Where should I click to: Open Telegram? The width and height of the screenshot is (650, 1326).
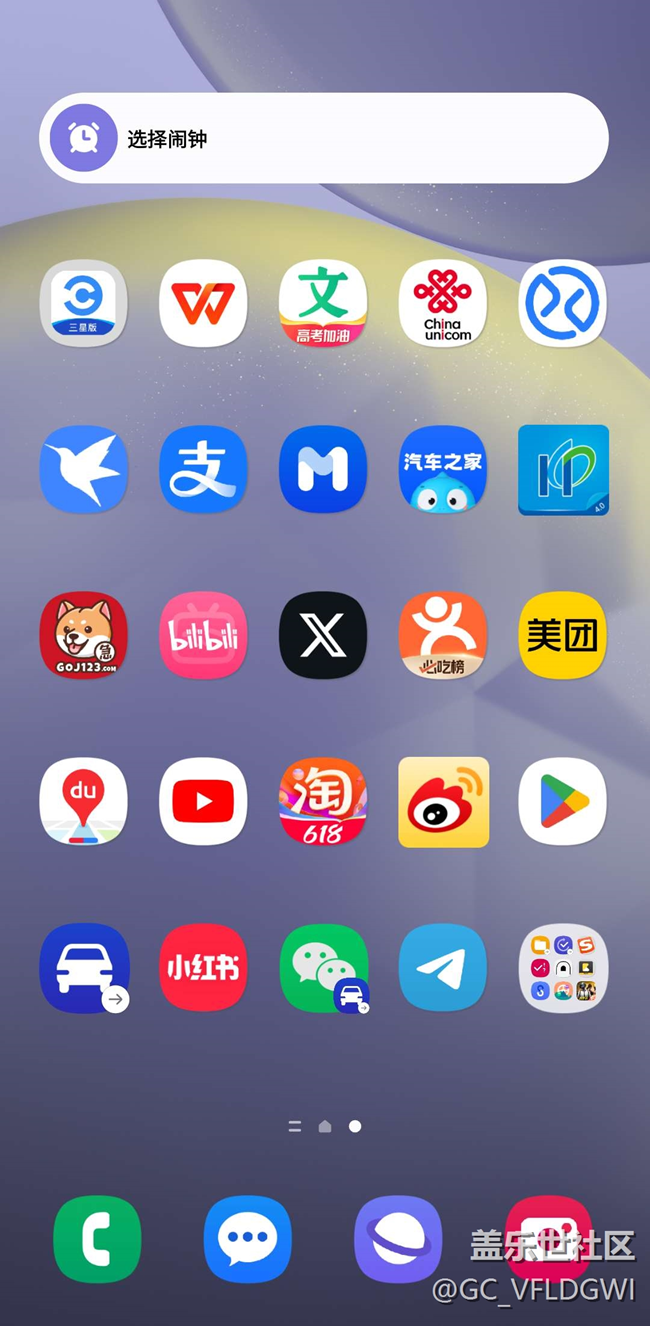443,967
